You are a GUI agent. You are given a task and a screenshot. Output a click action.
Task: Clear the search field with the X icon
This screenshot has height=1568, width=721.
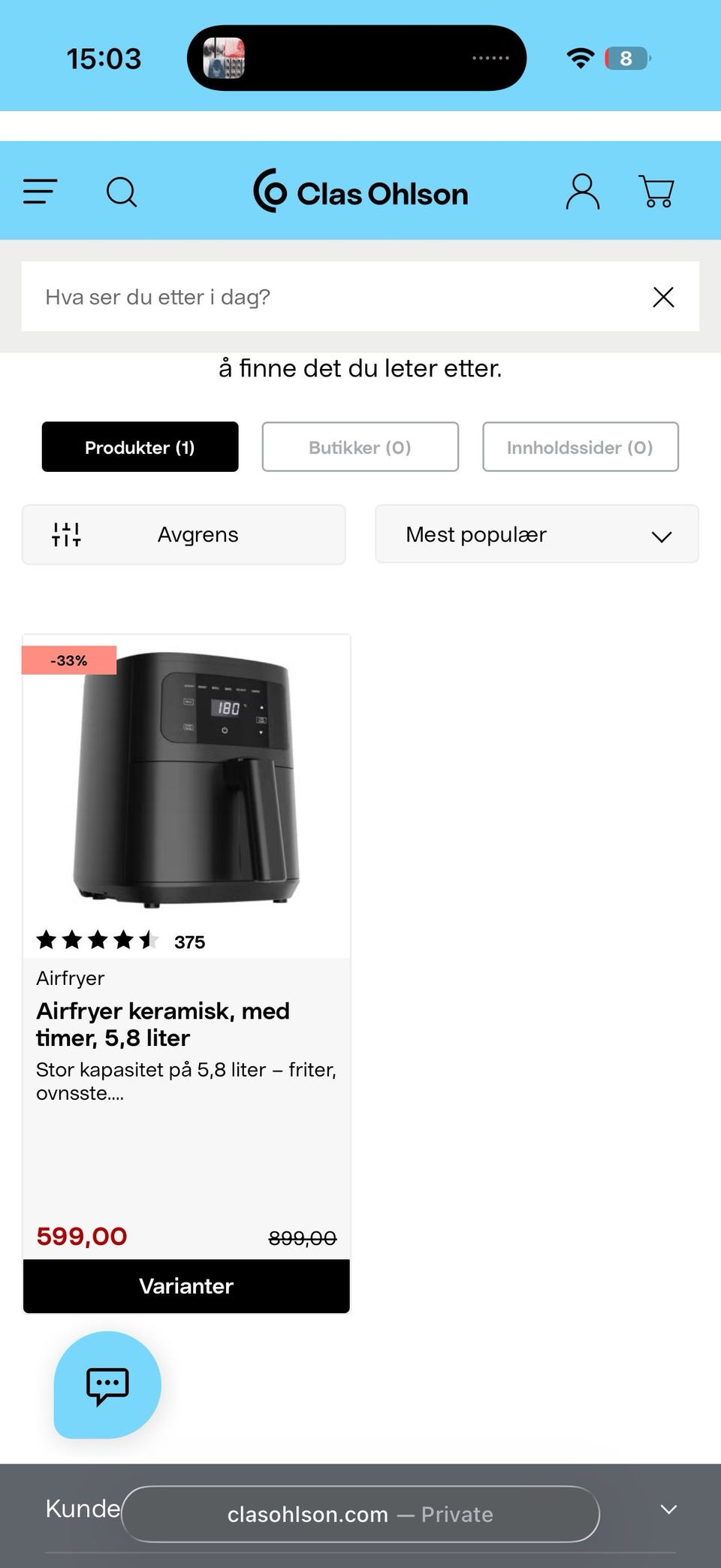(663, 297)
